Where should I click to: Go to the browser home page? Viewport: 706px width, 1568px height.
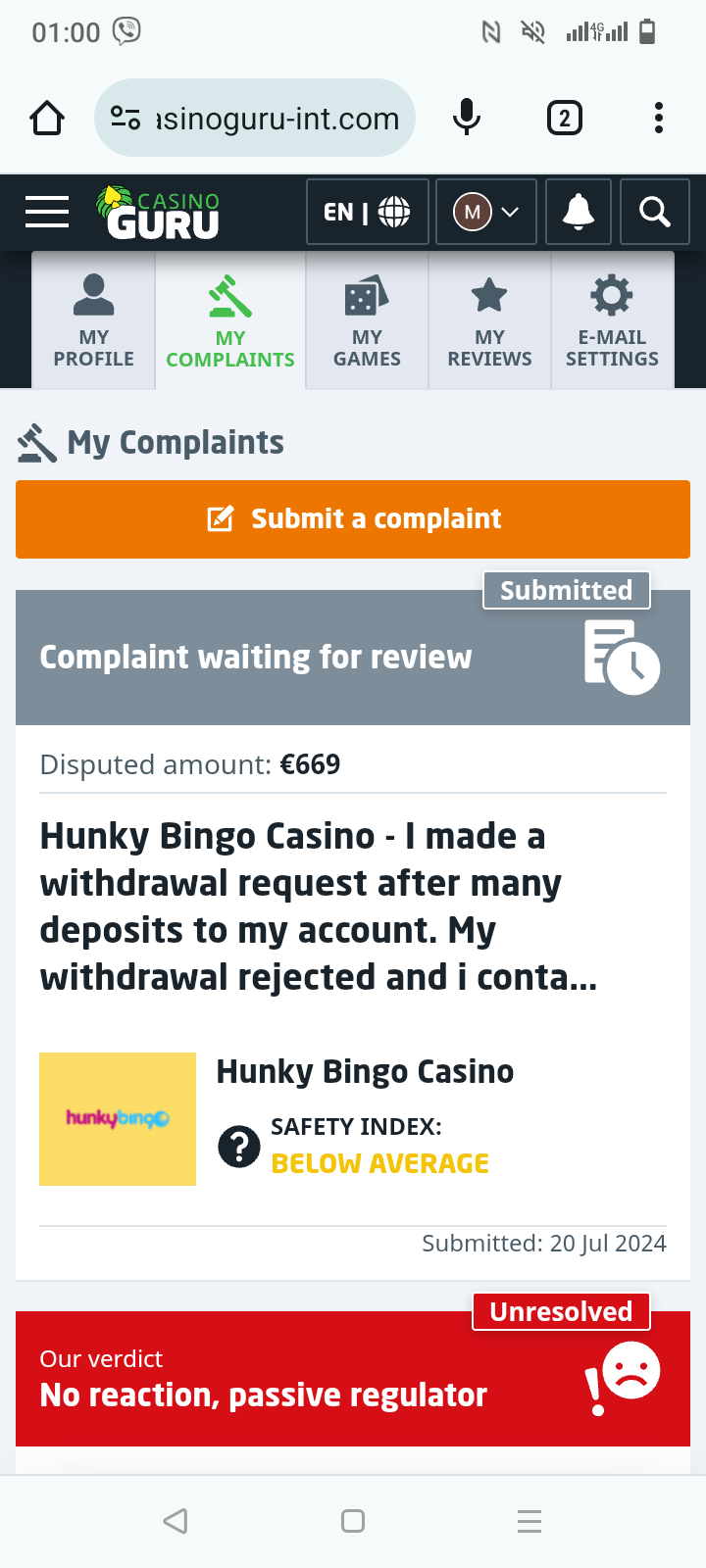47,119
